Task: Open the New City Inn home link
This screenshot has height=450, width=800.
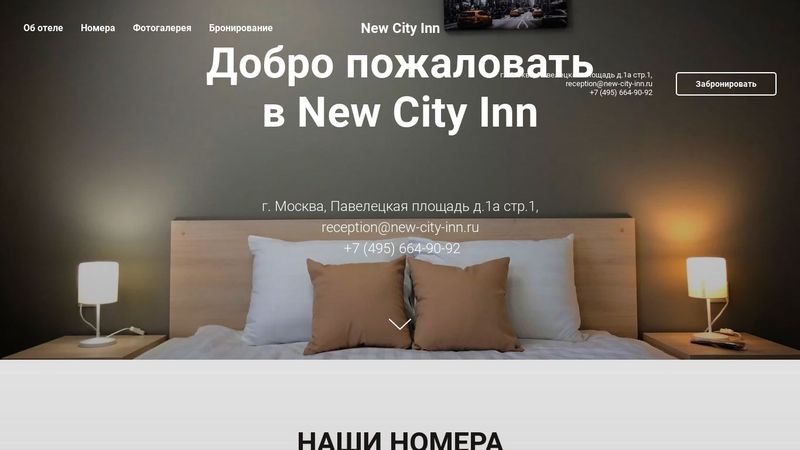Action: 400,28
